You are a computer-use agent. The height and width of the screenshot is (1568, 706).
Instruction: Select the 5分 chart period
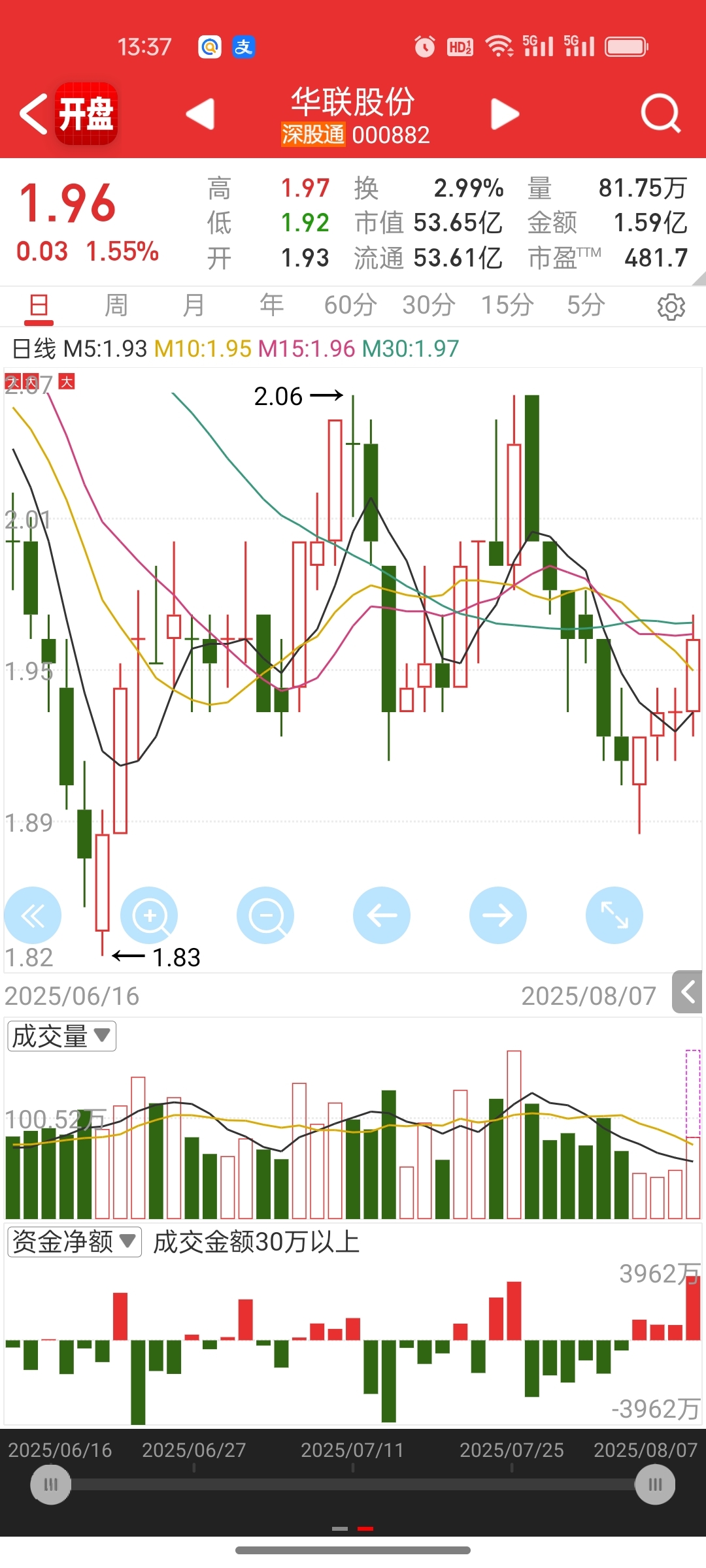pyautogui.click(x=586, y=305)
